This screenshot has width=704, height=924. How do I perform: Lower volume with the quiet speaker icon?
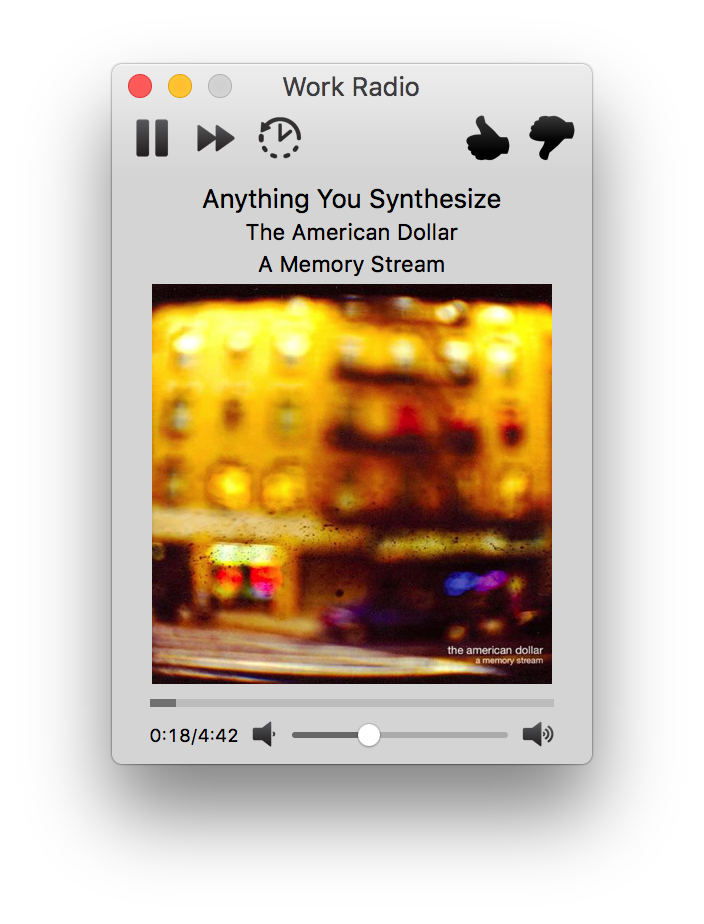264,735
